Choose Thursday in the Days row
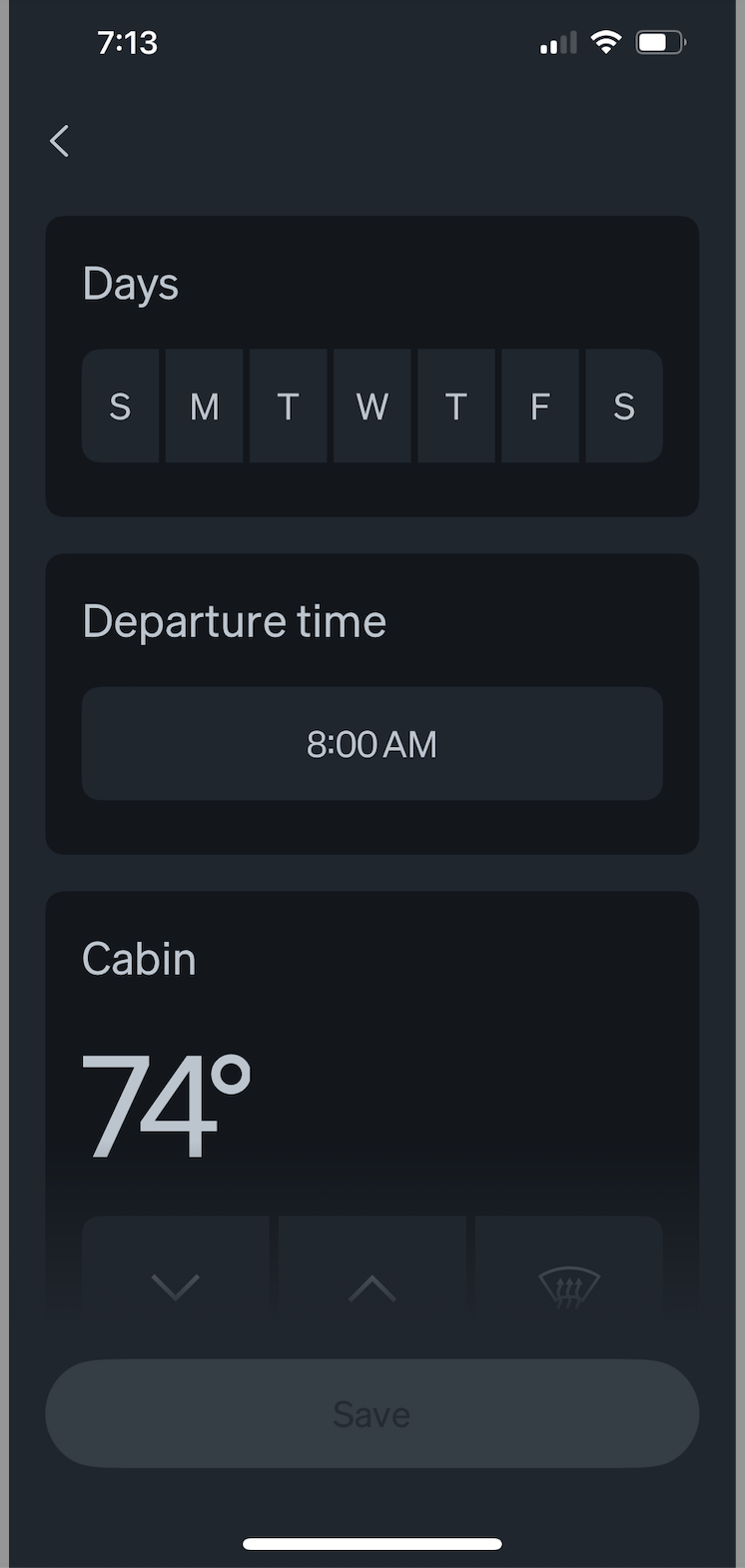The width and height of the screenshot is (745, 1568). (455, 406)
